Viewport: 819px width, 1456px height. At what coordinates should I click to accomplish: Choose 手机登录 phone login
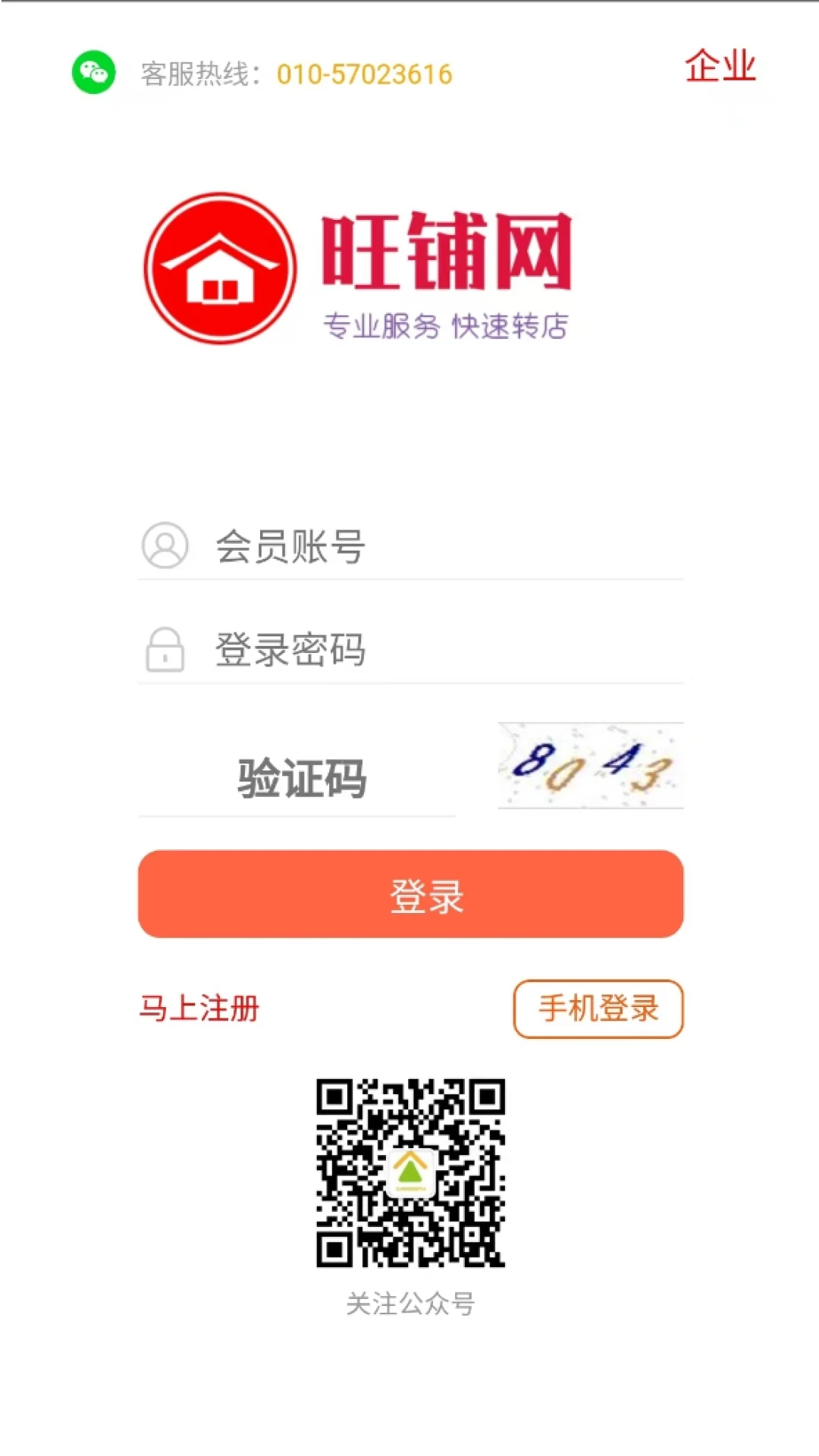[x=598, y=1009]
